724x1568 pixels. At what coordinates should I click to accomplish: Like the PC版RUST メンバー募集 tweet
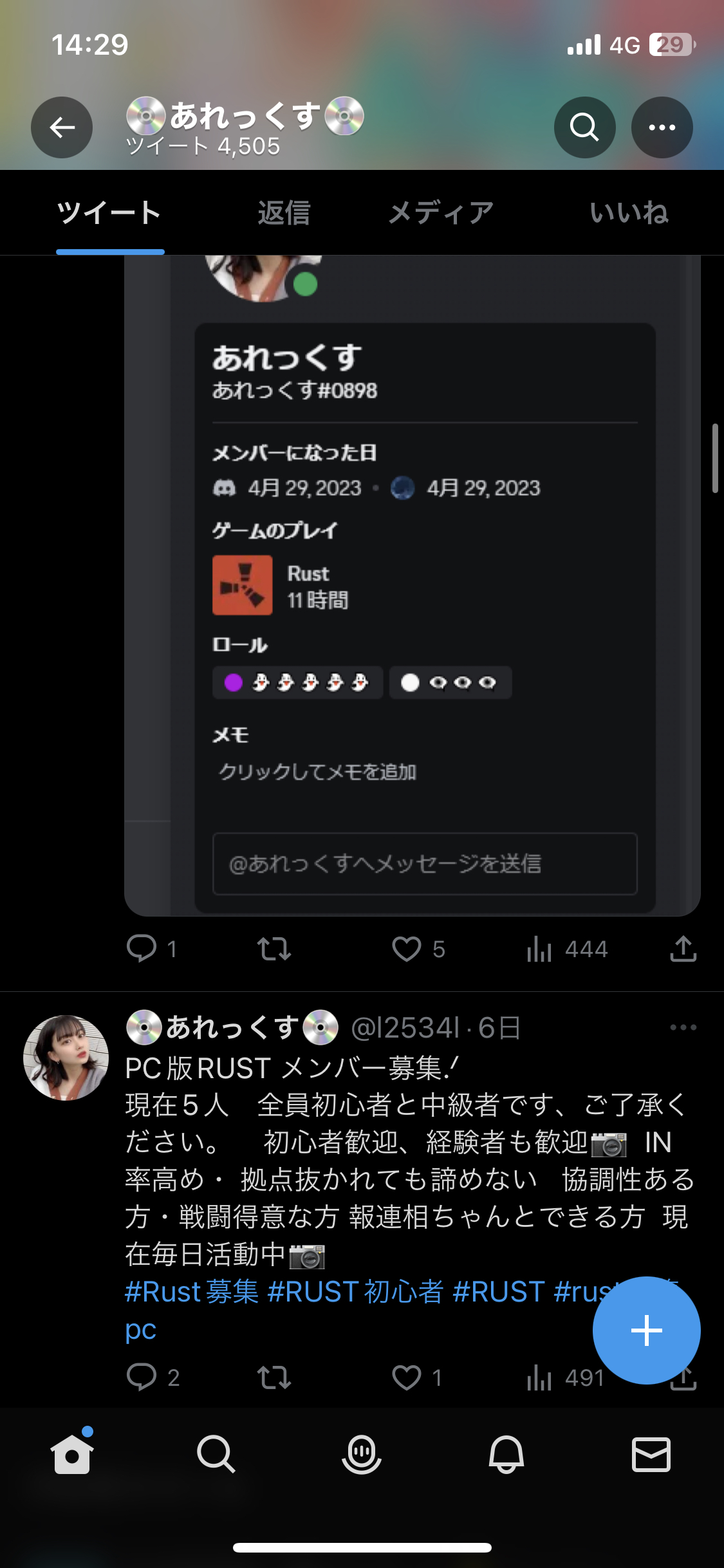point(407,1377)
